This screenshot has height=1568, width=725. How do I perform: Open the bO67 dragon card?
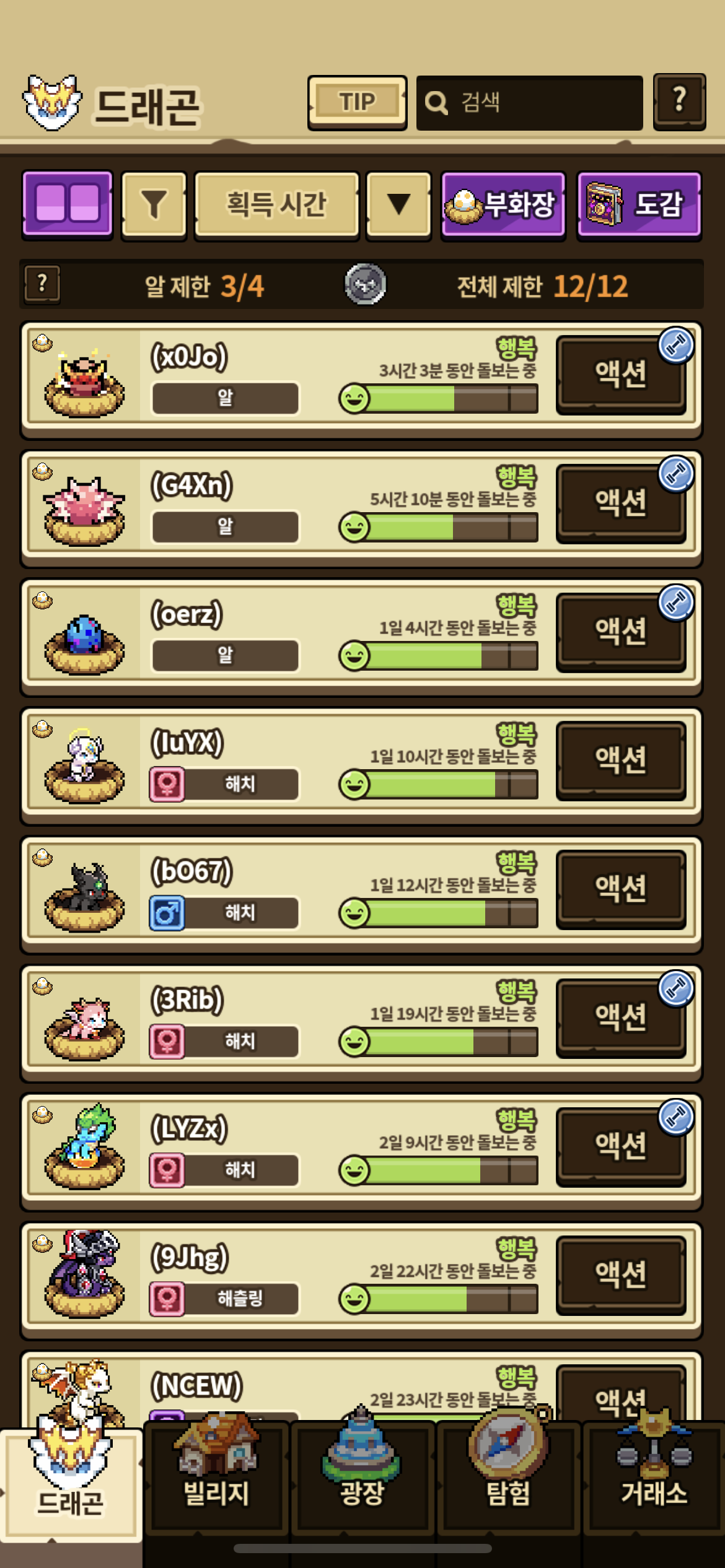[x=248, y=889]
